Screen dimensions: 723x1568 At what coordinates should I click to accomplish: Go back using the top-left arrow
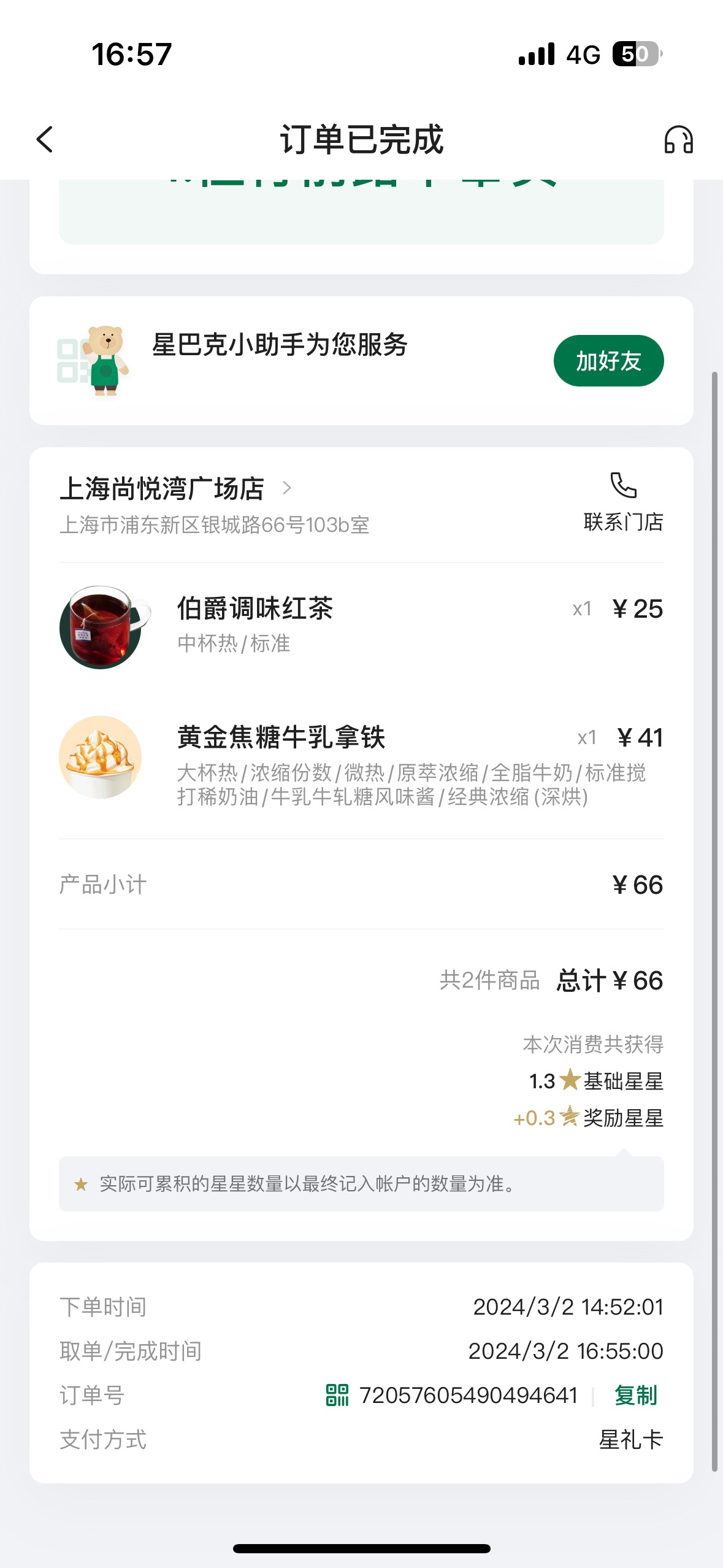(x=45, y=139)
